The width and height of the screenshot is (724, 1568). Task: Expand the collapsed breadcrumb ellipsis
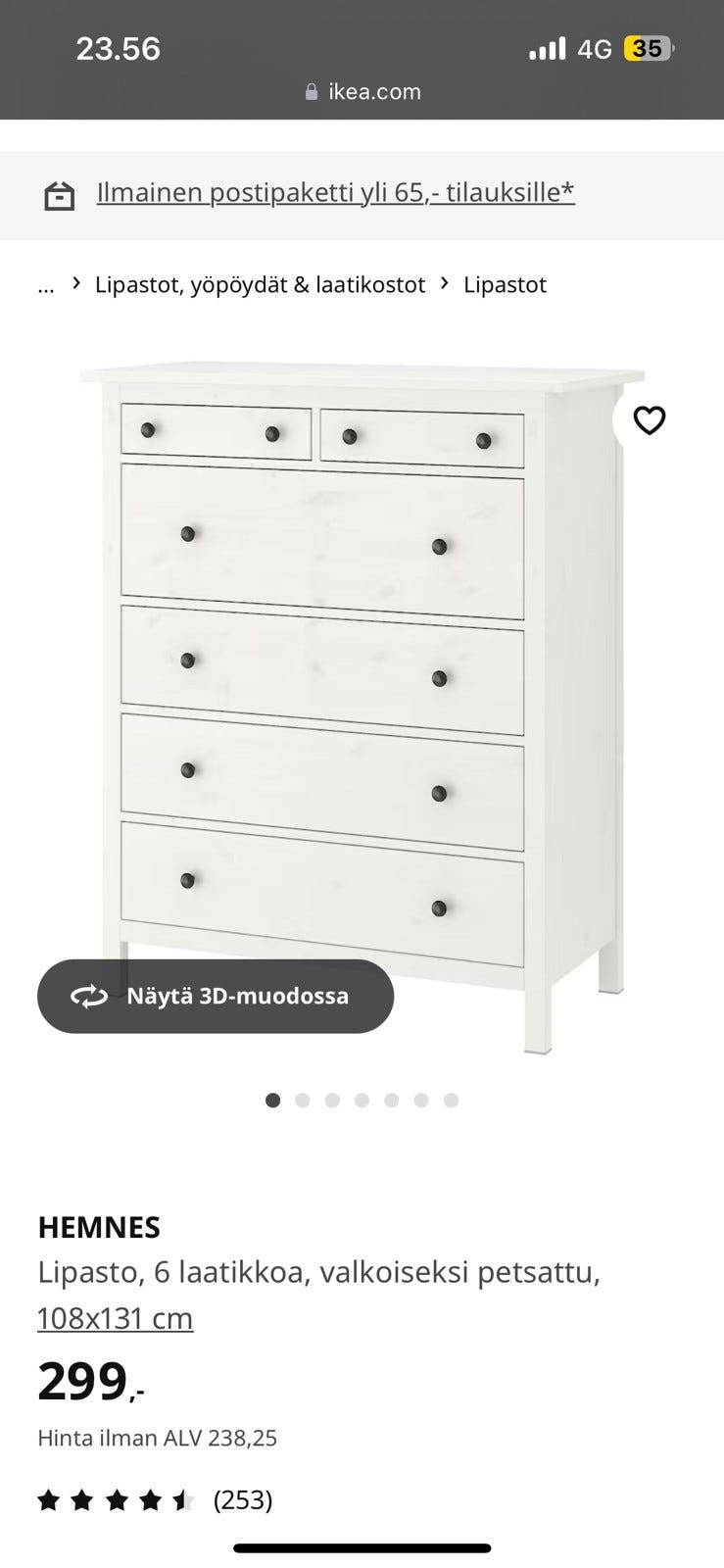46,285
